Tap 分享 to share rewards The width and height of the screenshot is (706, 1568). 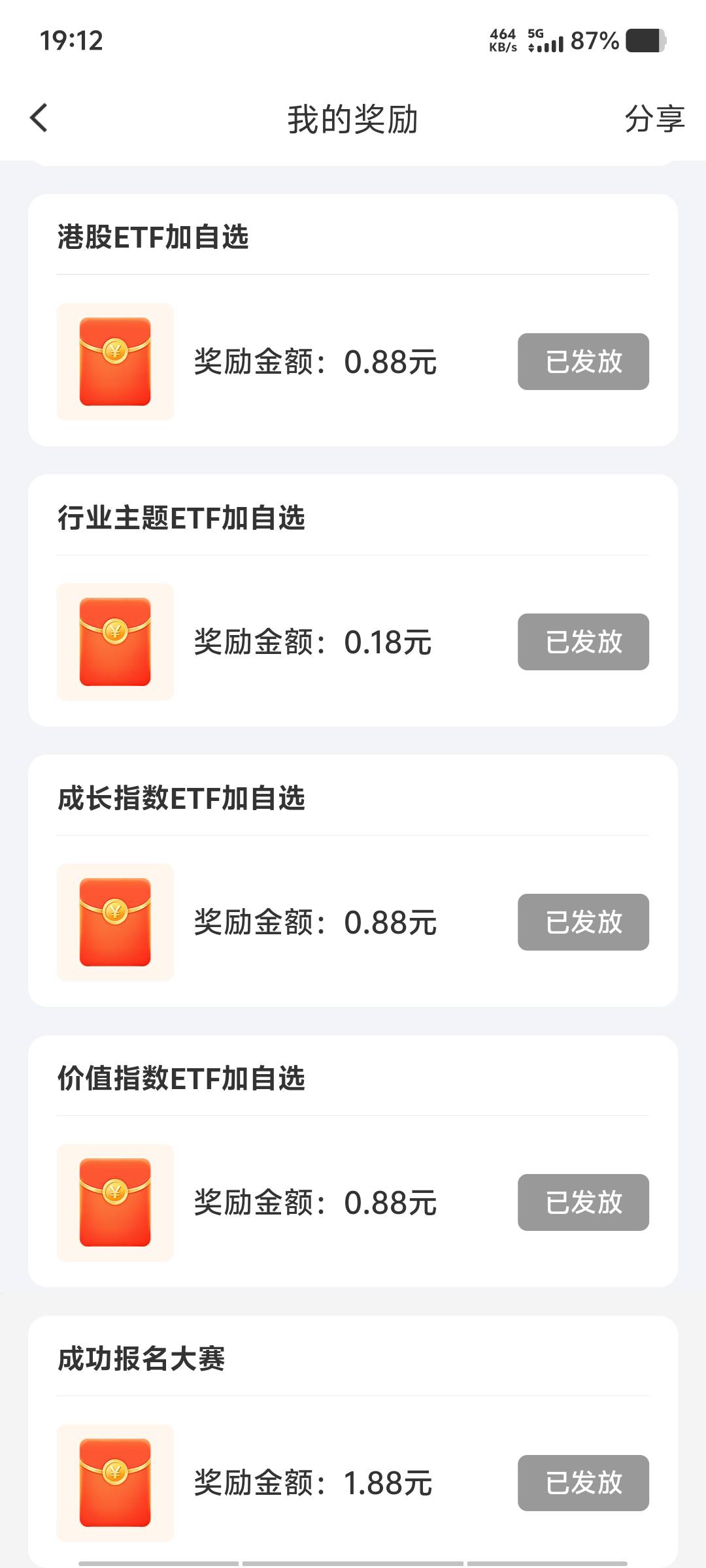[x=654, y=119]
